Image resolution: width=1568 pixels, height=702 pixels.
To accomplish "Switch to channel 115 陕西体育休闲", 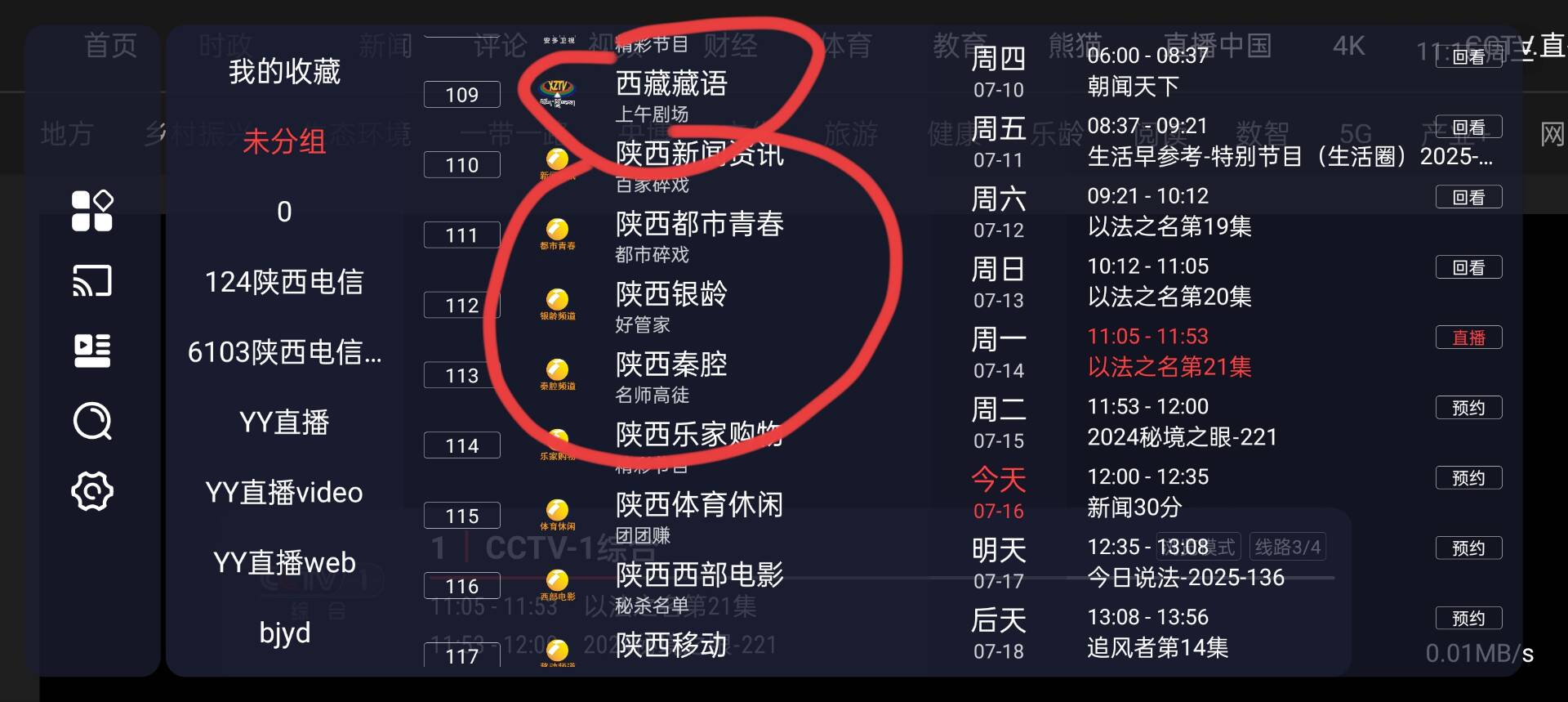I will pos(699,516).
